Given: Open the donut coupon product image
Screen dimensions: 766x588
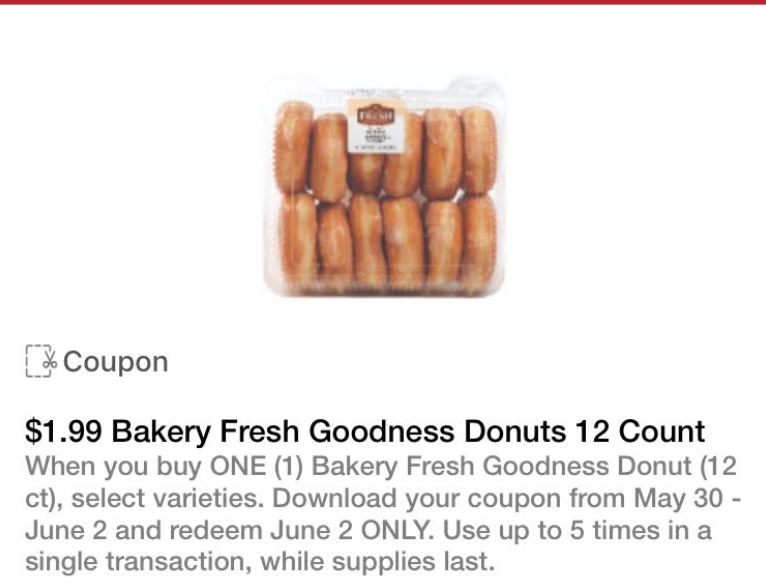Looking at the screenshot, I should [384, 187].
